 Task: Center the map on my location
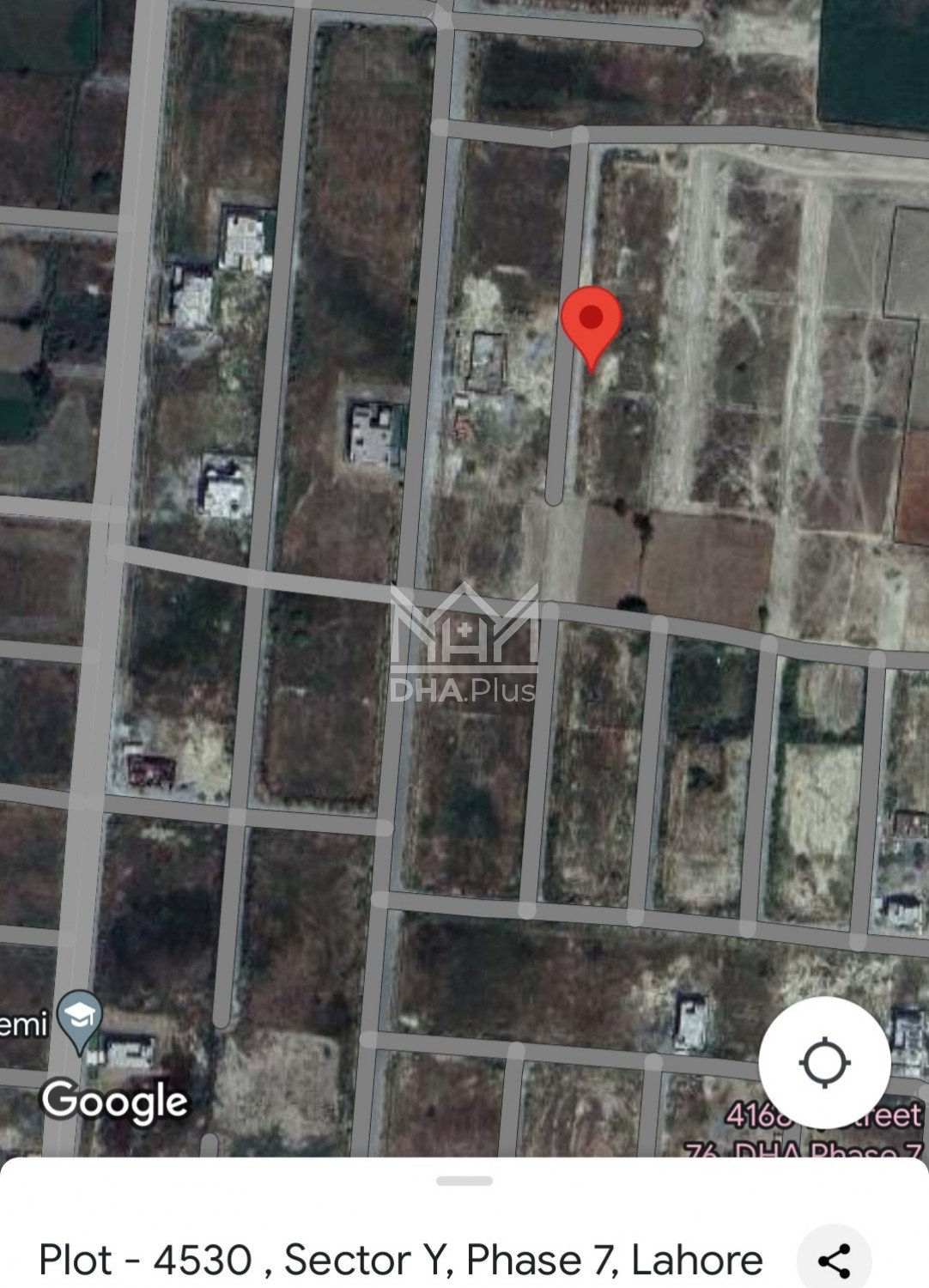point(823,1062)
